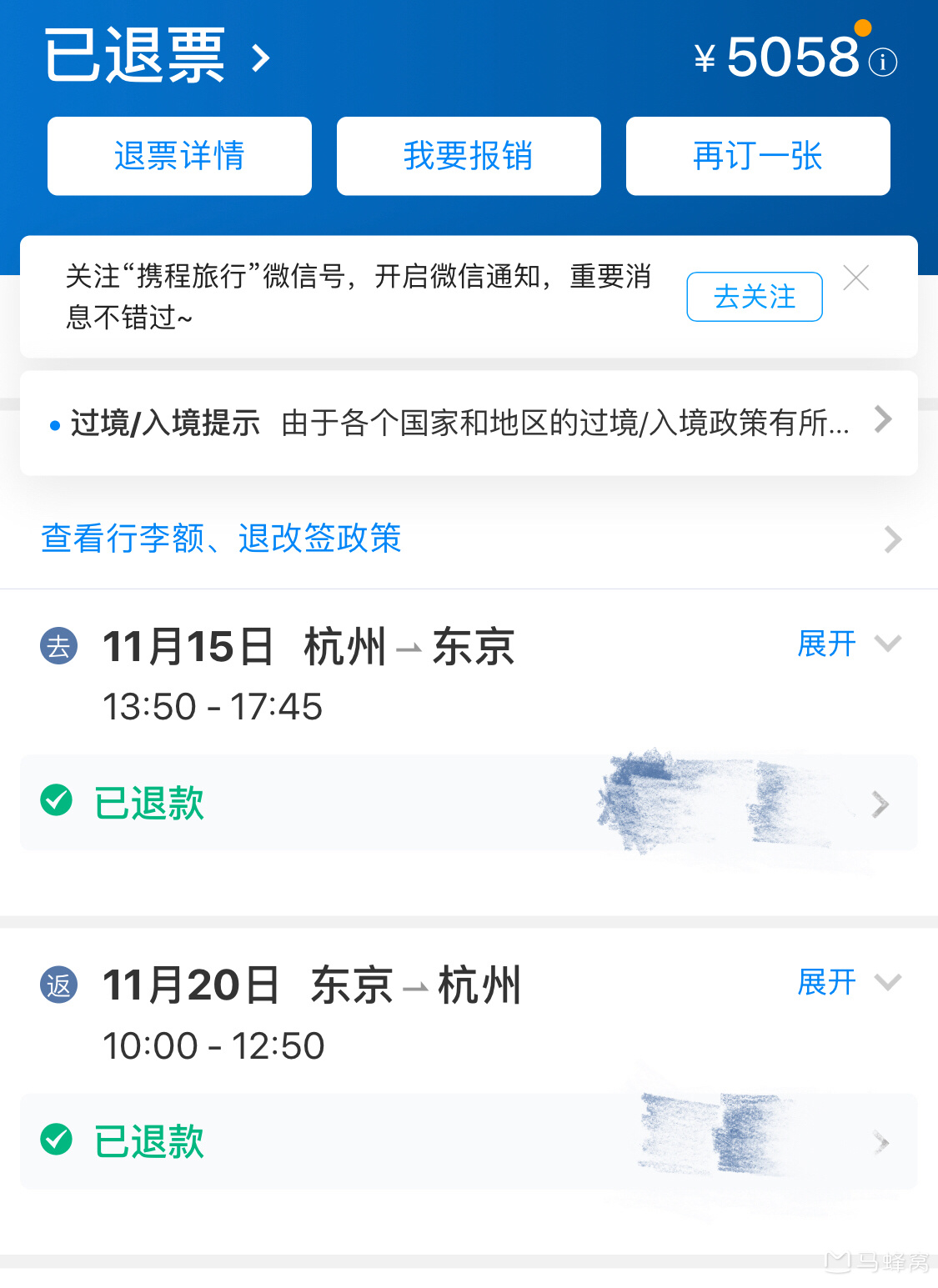Click the 返 return trip badge
938x1288 pixels.
point(58,985)
